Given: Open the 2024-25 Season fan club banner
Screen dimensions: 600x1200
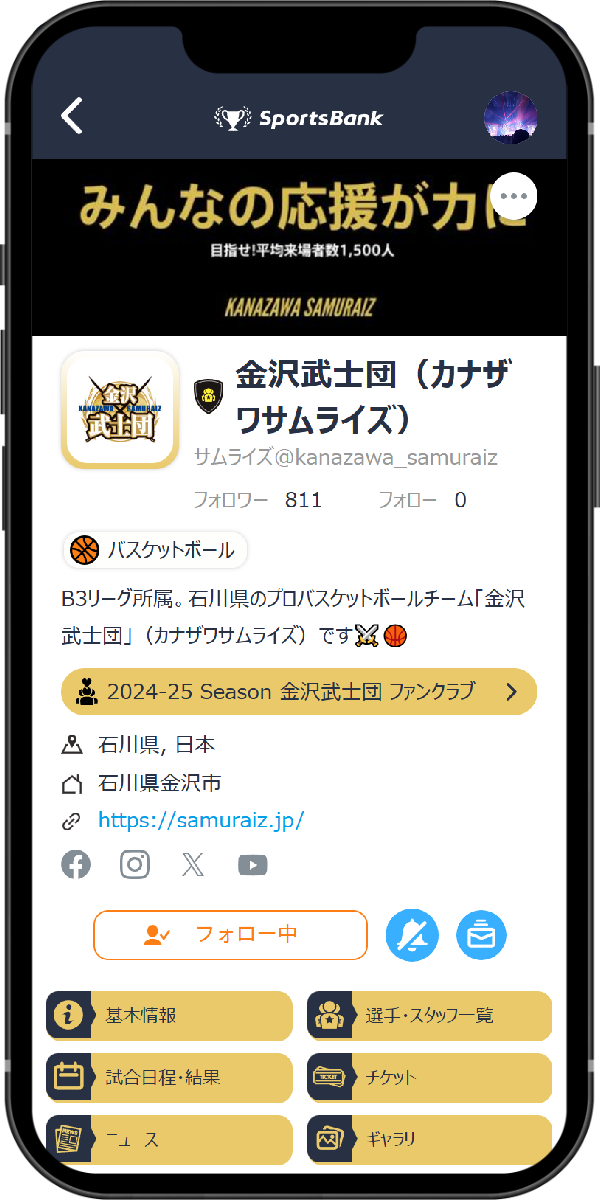Looking at the screenshot, I should pos(299,691).
